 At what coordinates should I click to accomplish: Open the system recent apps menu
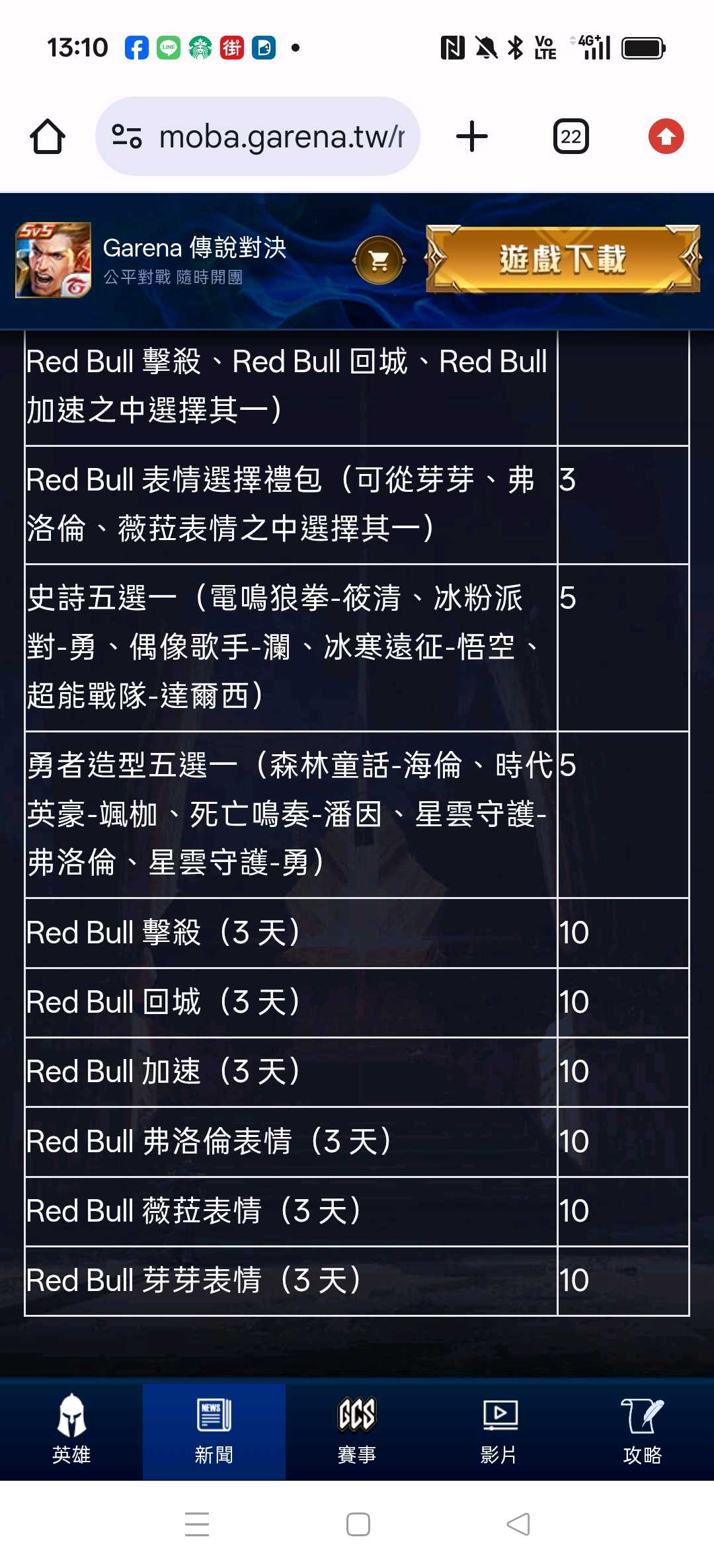pos(197,1524)
